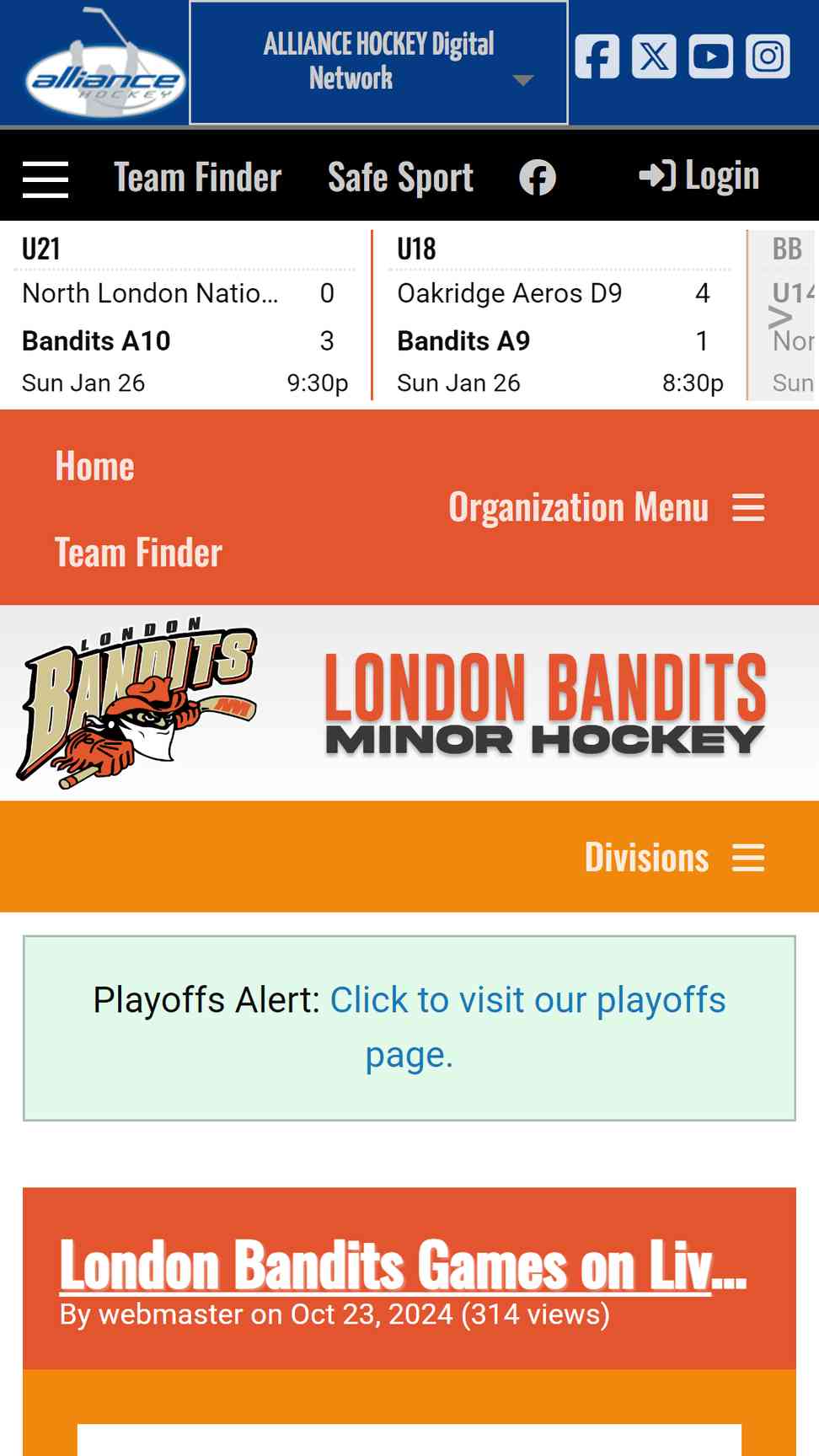Open the X (Twitter) icon
Image resolution: width=819 pixels, height=1456 pixels.
[654, 56]
